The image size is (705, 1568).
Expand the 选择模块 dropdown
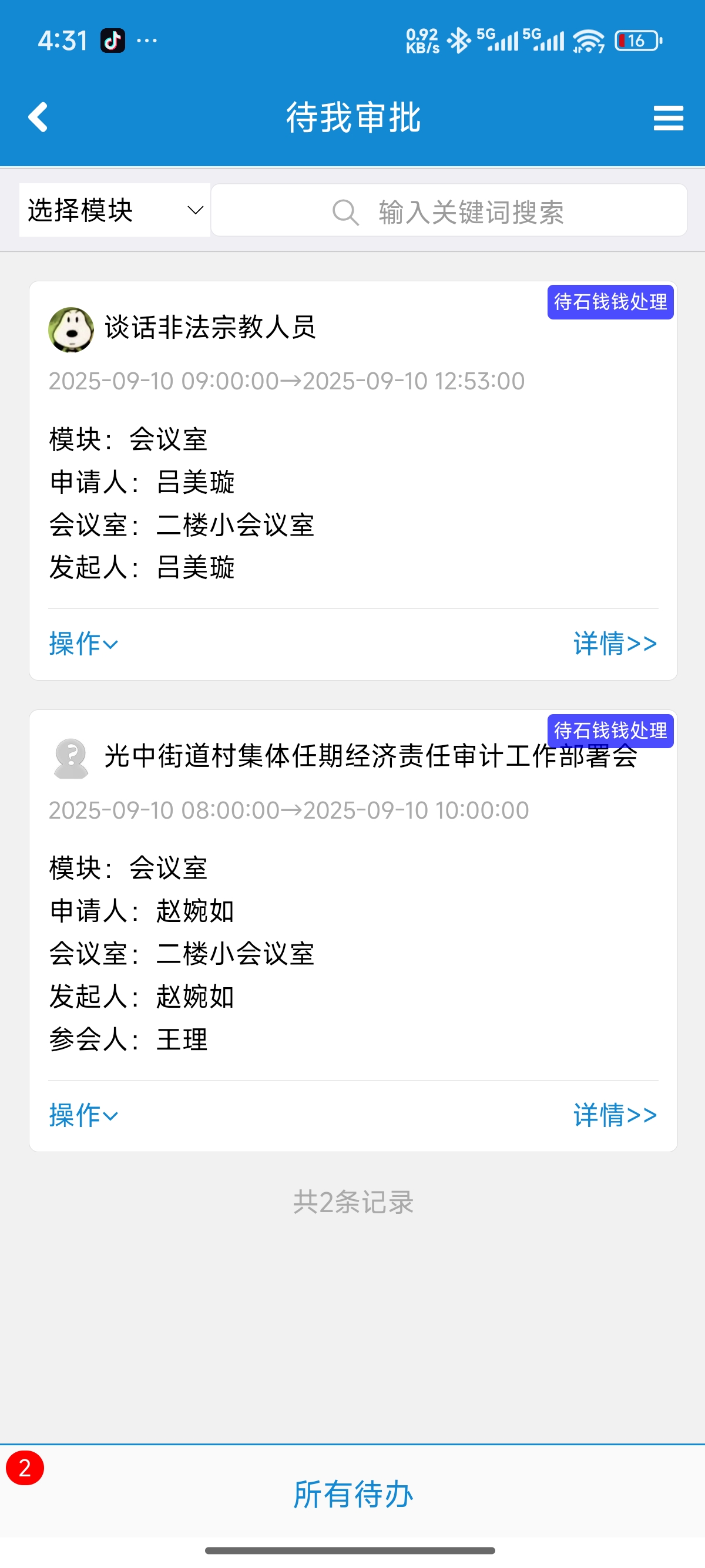tap(115, 210)
